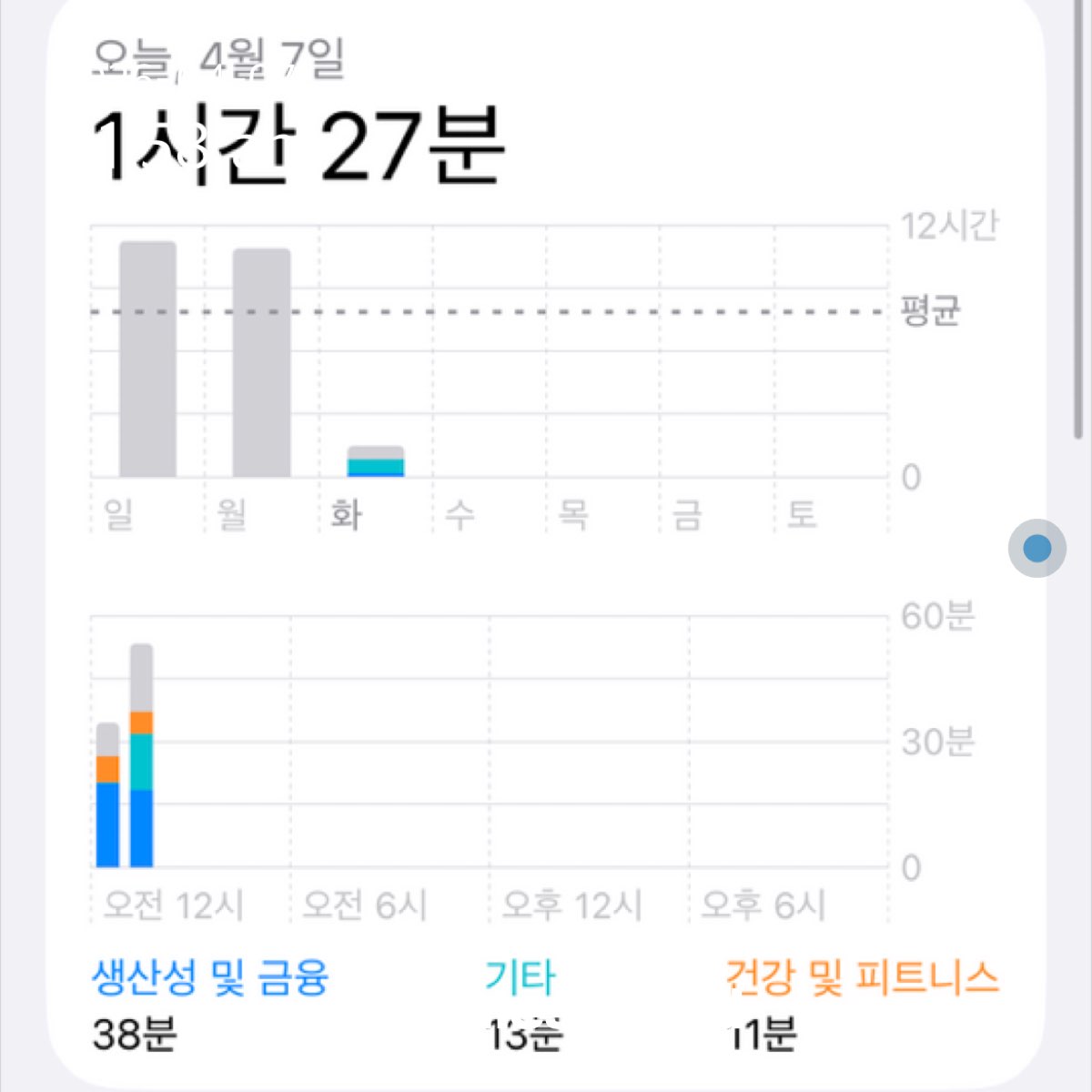Select the 일 (Sunday) bar in weekly chart
This screenshot has height=1092, width=1092.
point(147,359)
